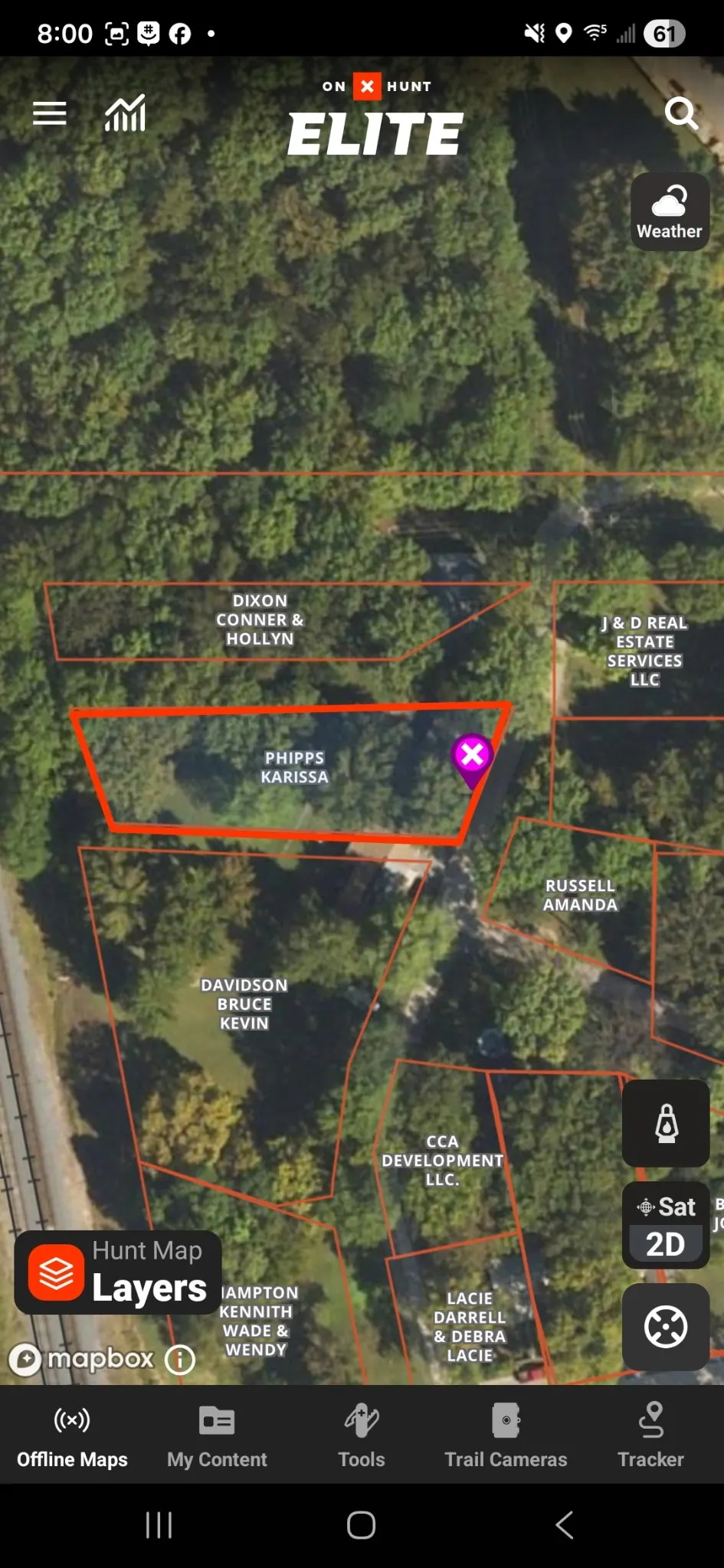Select the Davidson Bruce Kevin parcel
724x1568 pixels.
pos(244,1004)
